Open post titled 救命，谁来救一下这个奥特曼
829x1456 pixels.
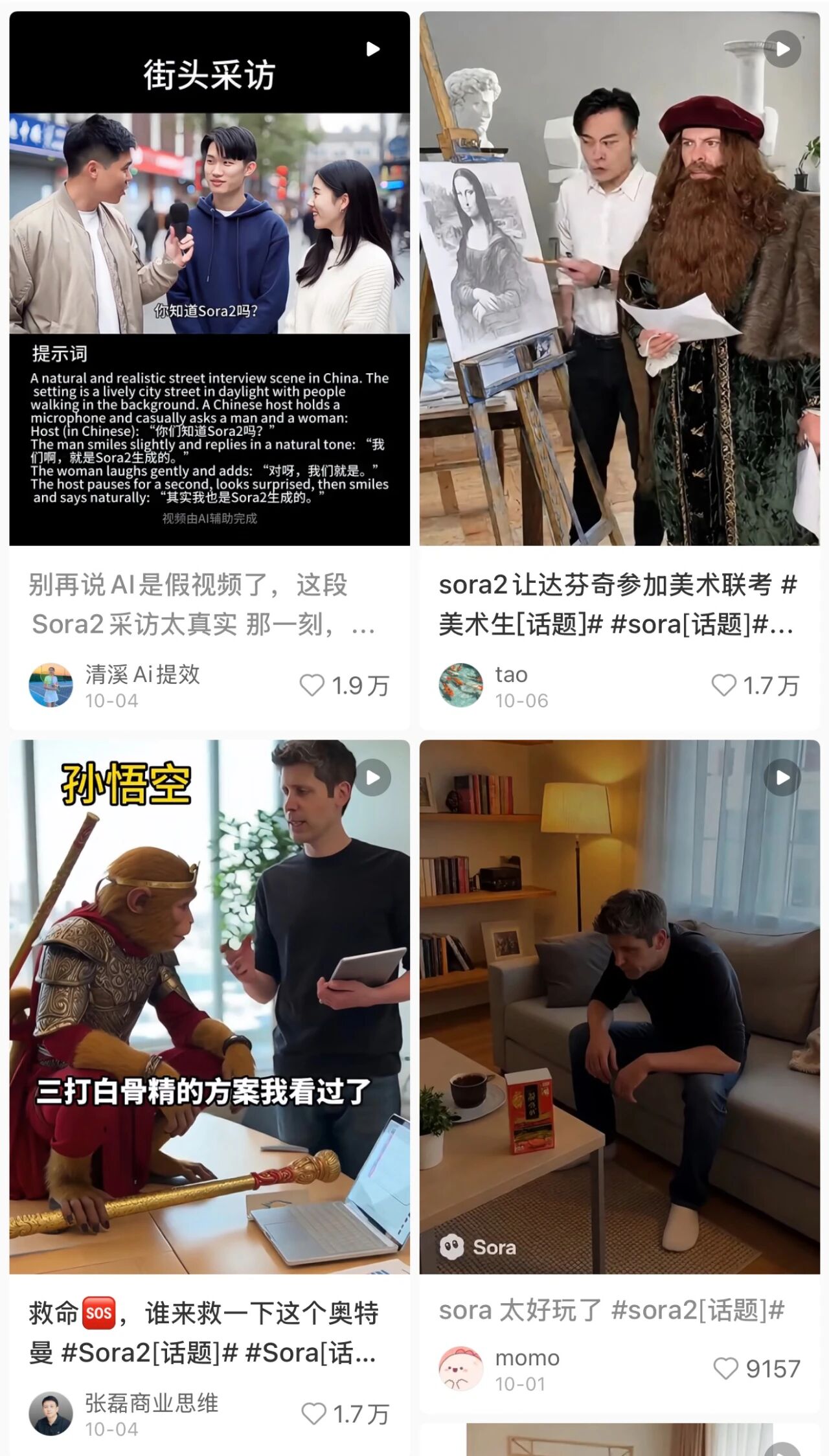[x=204, y=1333]
